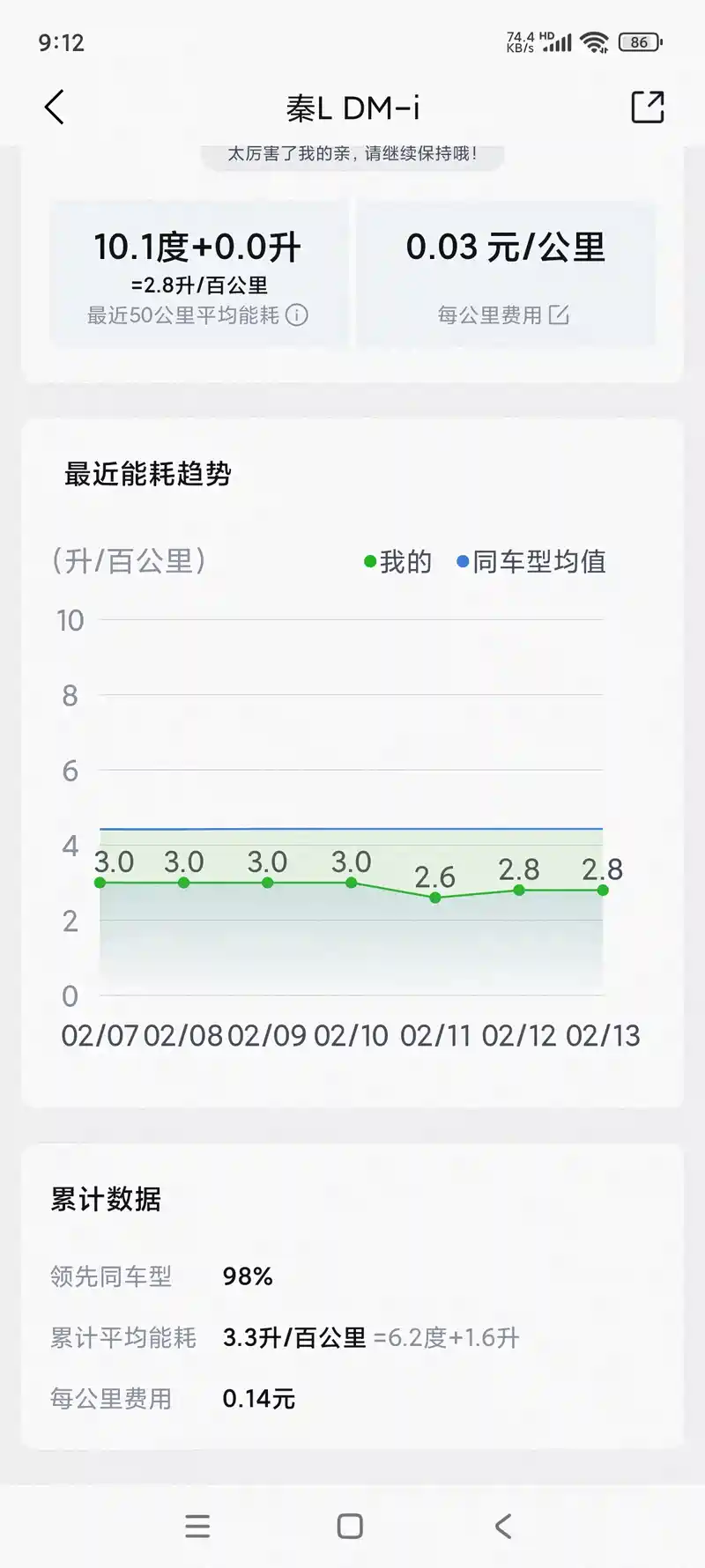Open info about 最近50公里平均能耗
The image size is (705, 1568).
tap(298, 315)
